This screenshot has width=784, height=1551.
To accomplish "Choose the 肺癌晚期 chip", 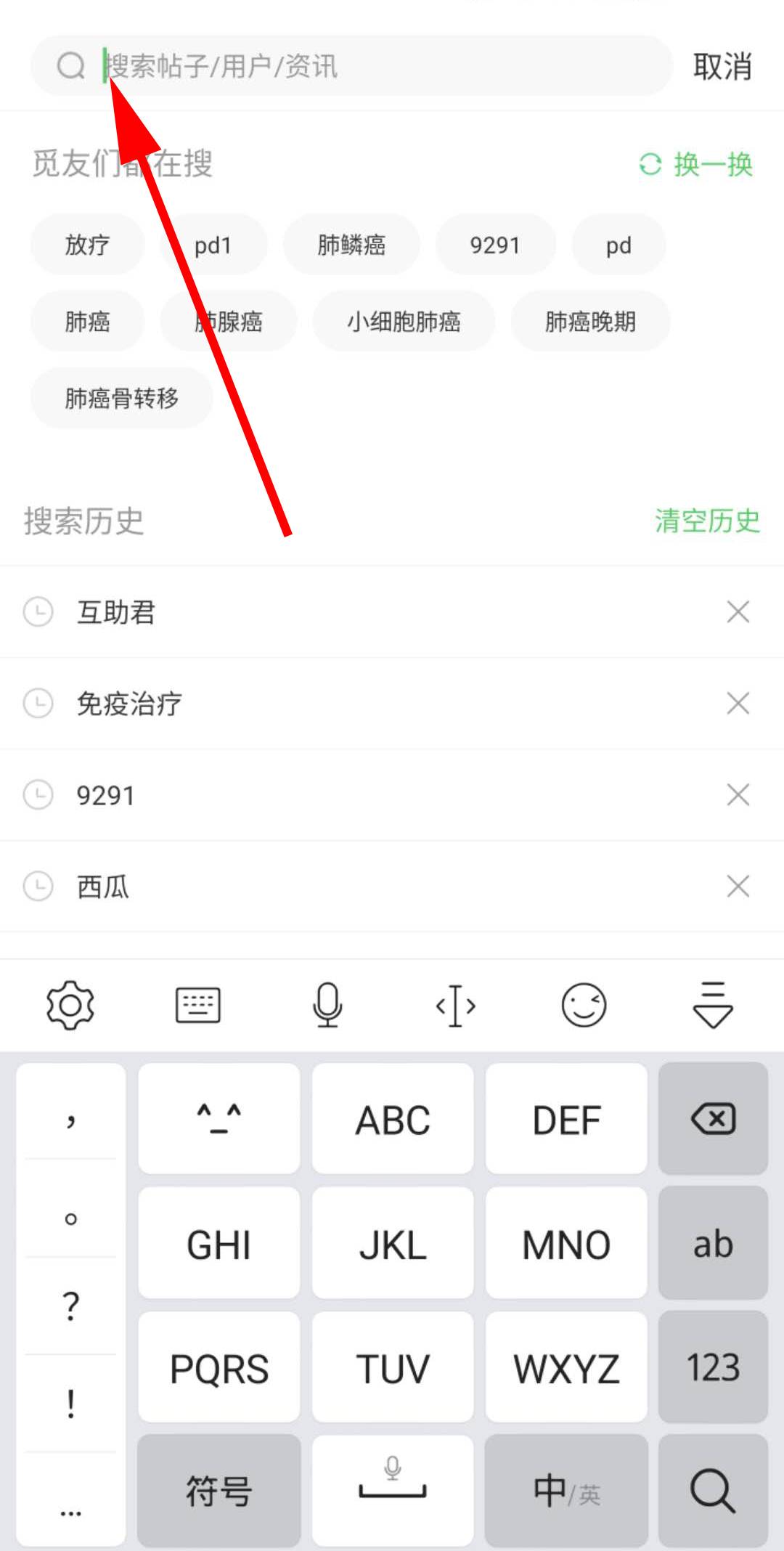I will pyautogui.click(x=590, y=321).
